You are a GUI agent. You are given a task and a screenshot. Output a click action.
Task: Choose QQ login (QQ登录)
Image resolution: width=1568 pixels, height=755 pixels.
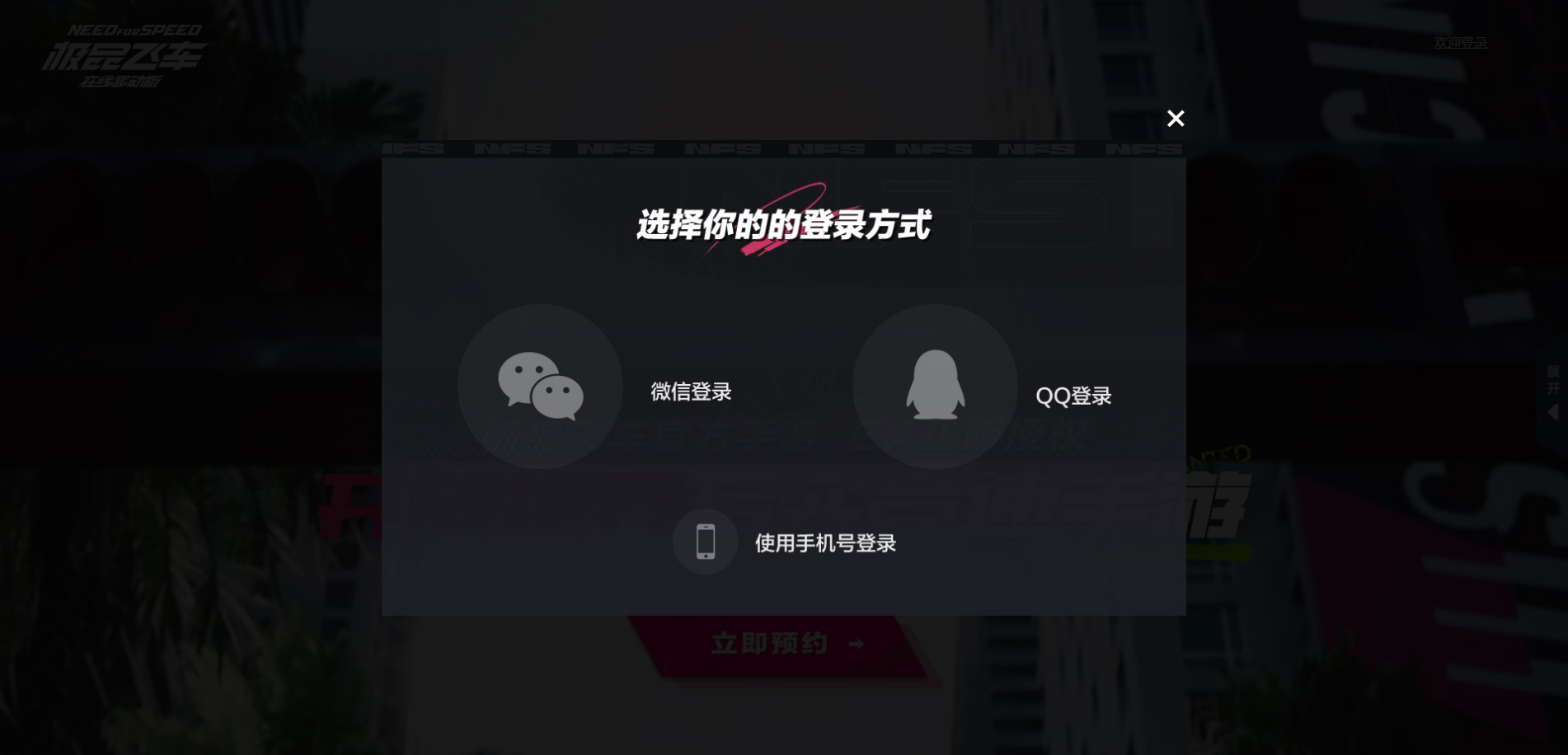tap(935, 387)
